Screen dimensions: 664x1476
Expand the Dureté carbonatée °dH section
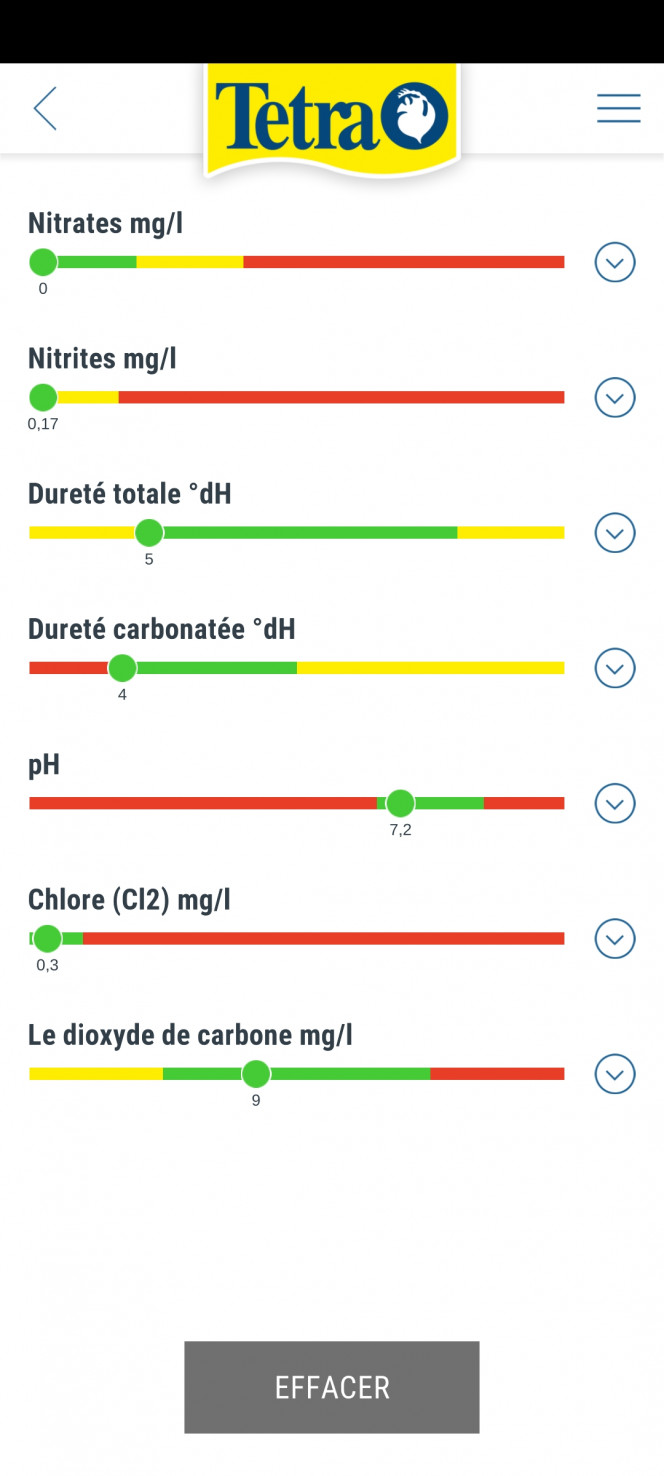[615, 668]
